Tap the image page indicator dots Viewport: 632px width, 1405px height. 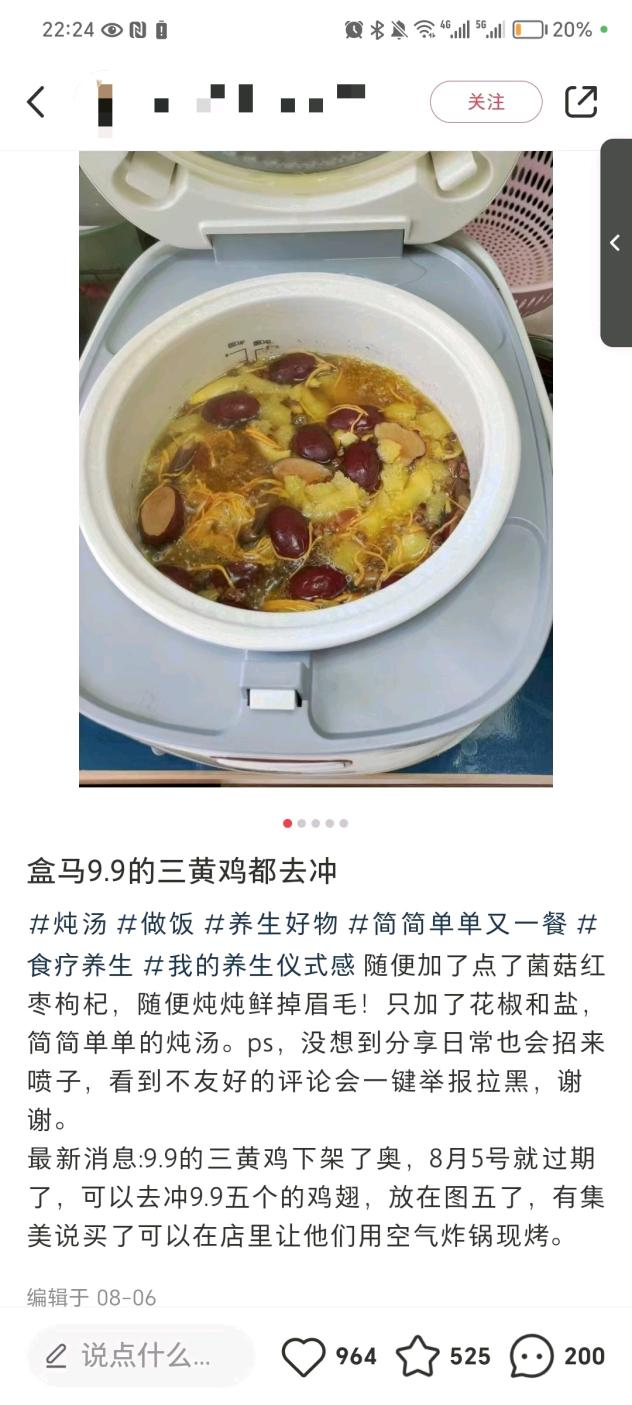[315, 824]
